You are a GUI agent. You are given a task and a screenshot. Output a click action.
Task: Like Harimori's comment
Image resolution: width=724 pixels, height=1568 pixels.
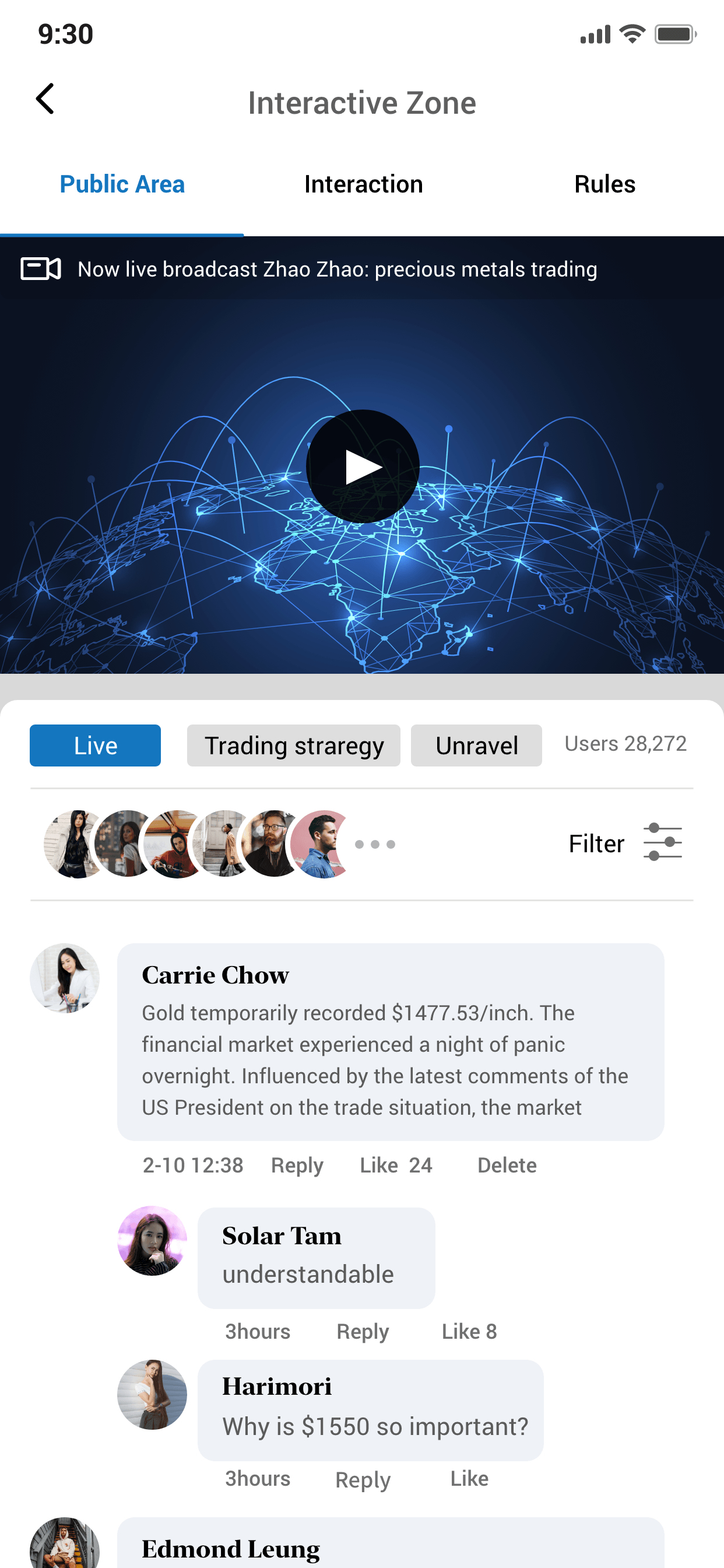(x=469, y=1479)
